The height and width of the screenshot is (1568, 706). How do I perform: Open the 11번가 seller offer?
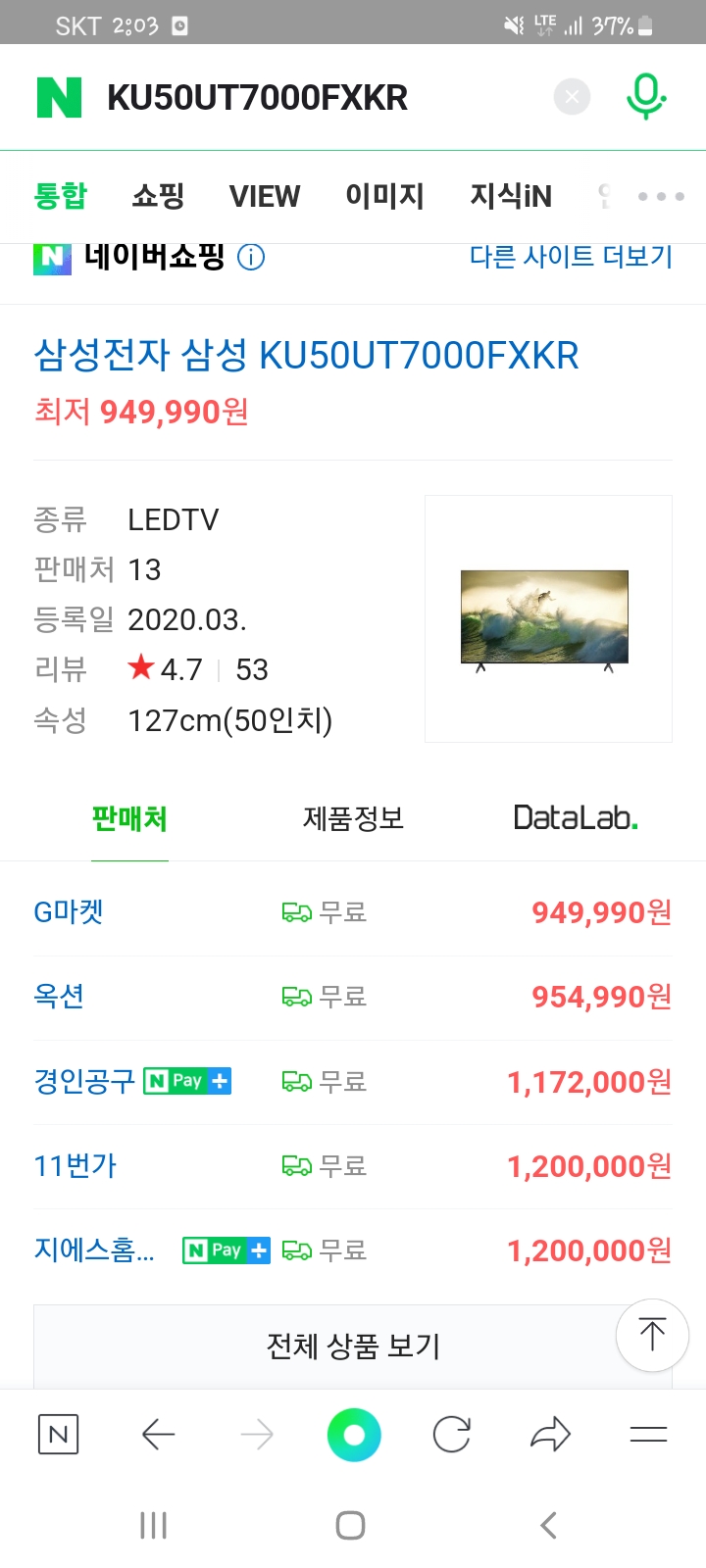point(75,1165)
